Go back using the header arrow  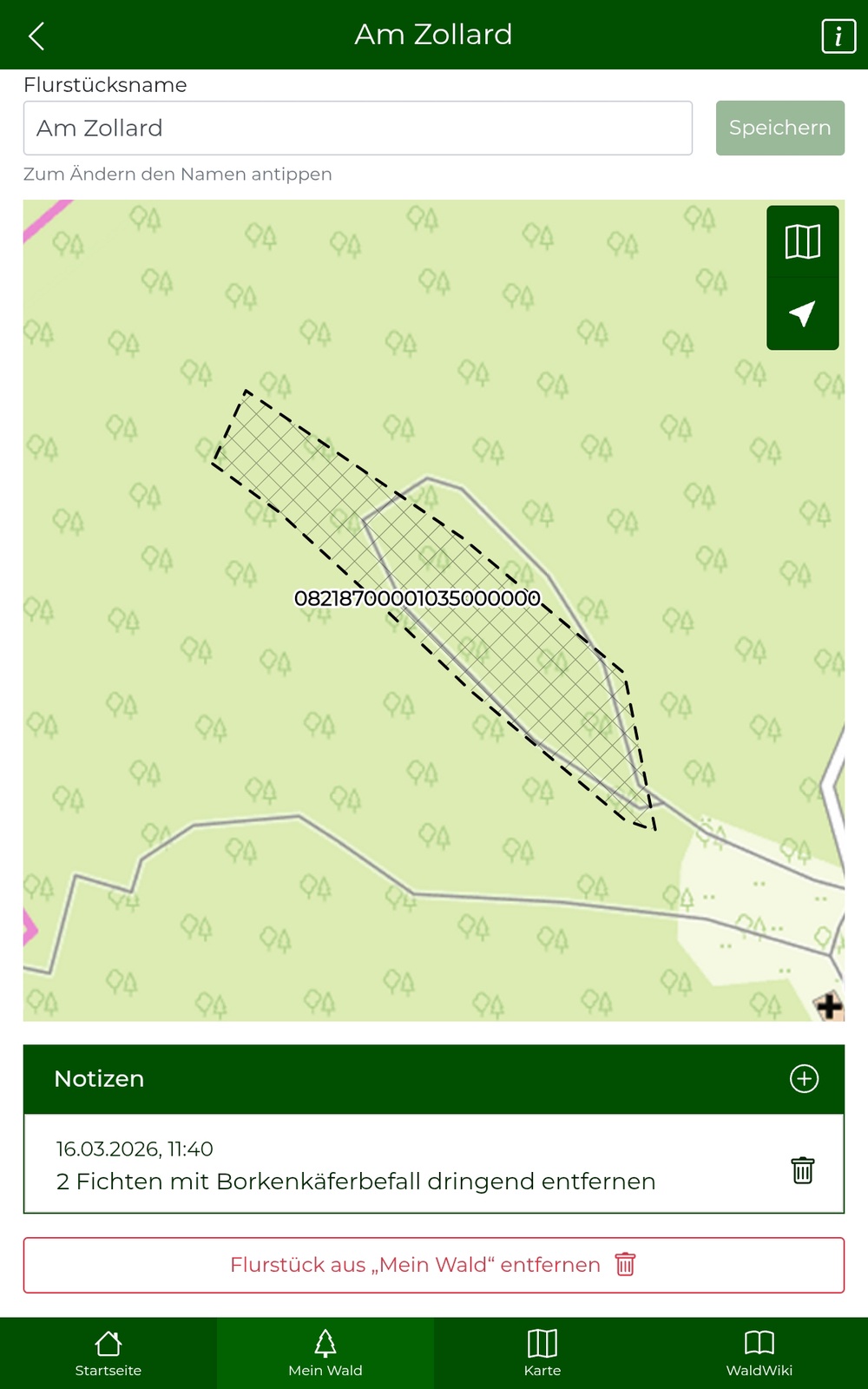point(36,36)
